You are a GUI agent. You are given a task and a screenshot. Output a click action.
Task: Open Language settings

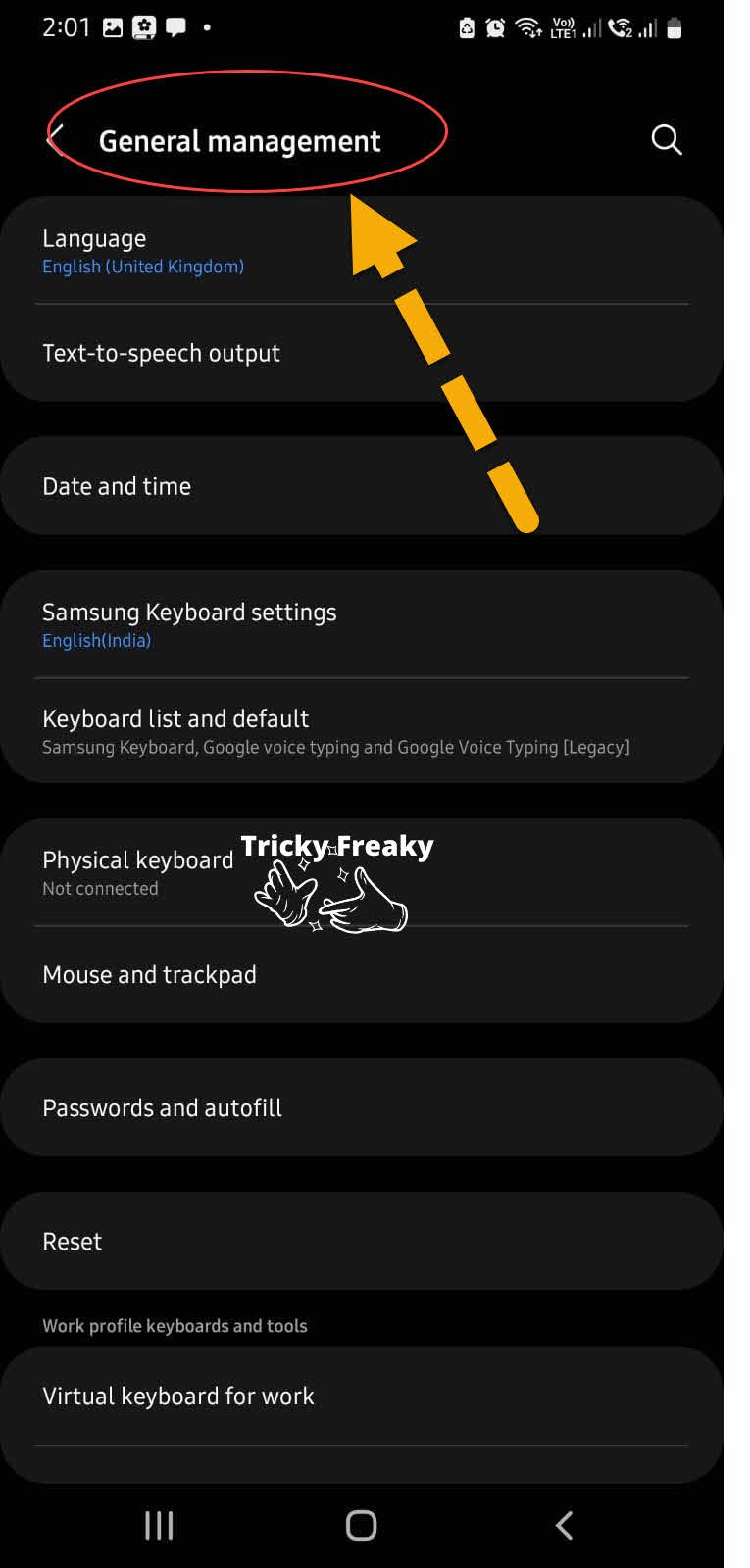point(362,251)
